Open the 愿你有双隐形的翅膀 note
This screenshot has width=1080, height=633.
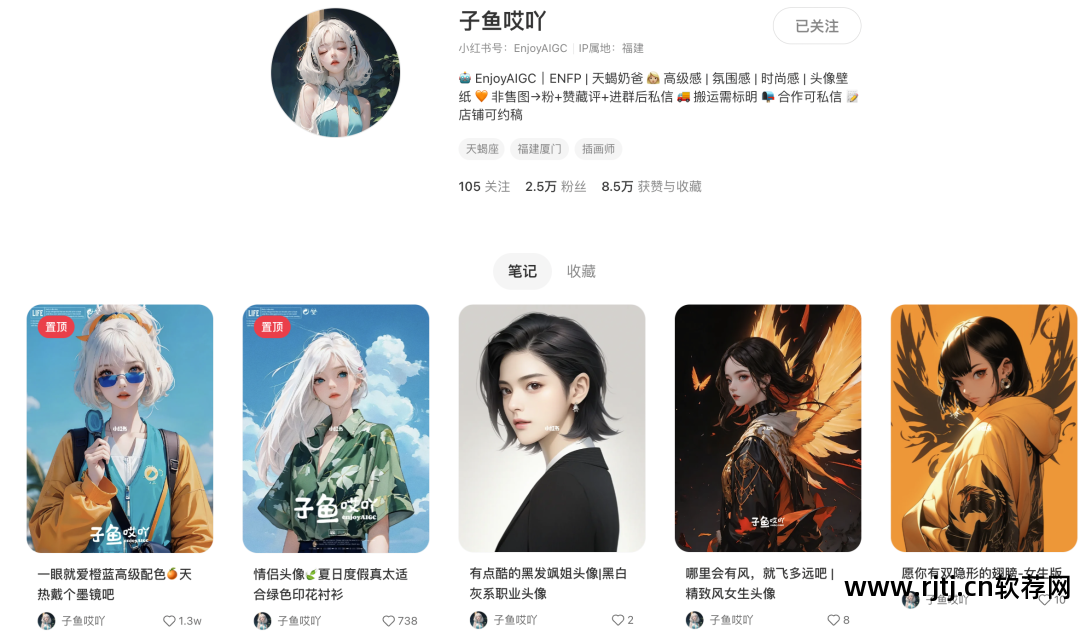[983, 428]
